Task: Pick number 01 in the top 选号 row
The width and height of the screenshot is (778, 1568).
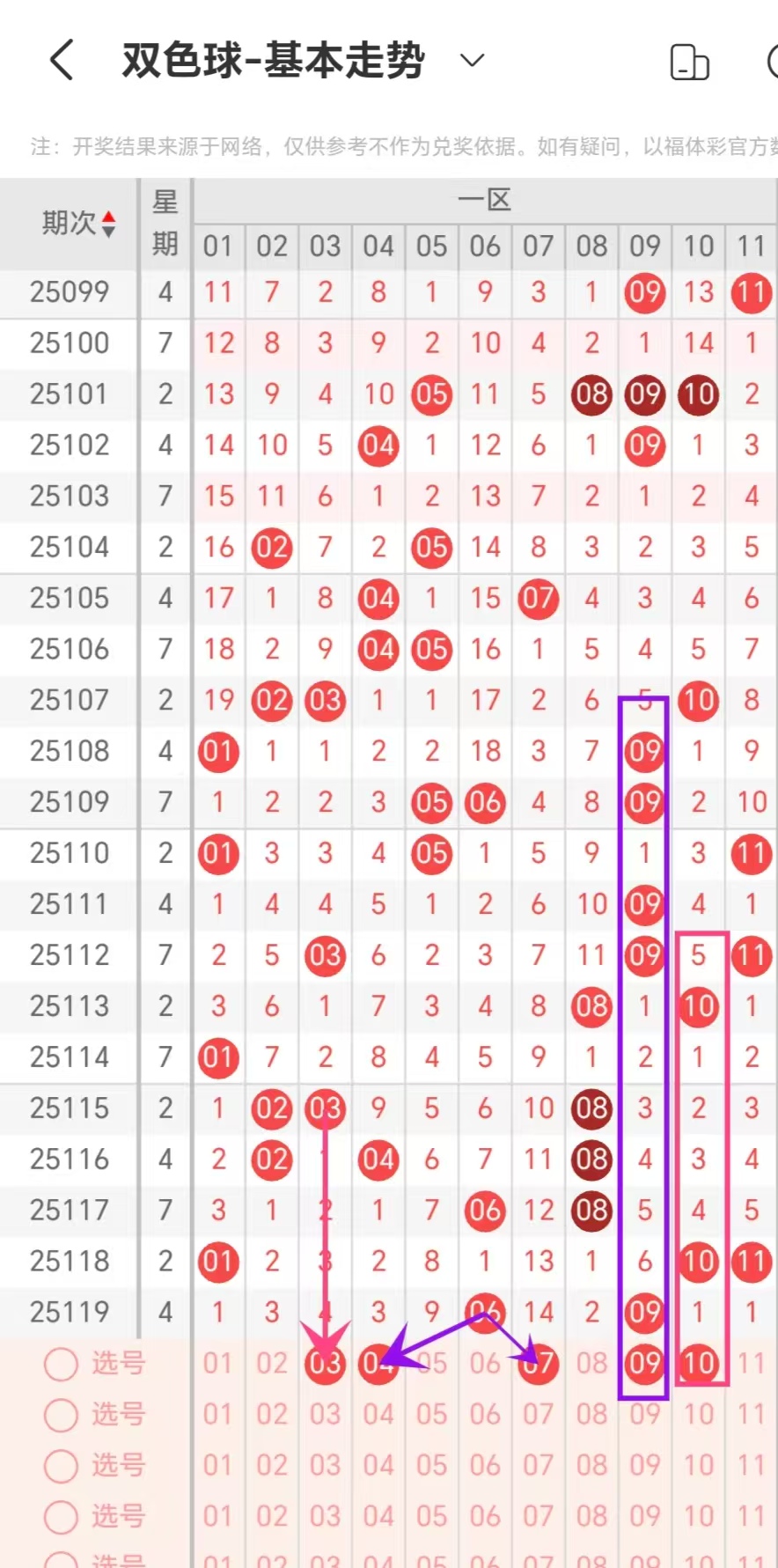Action: [218, 1364]
